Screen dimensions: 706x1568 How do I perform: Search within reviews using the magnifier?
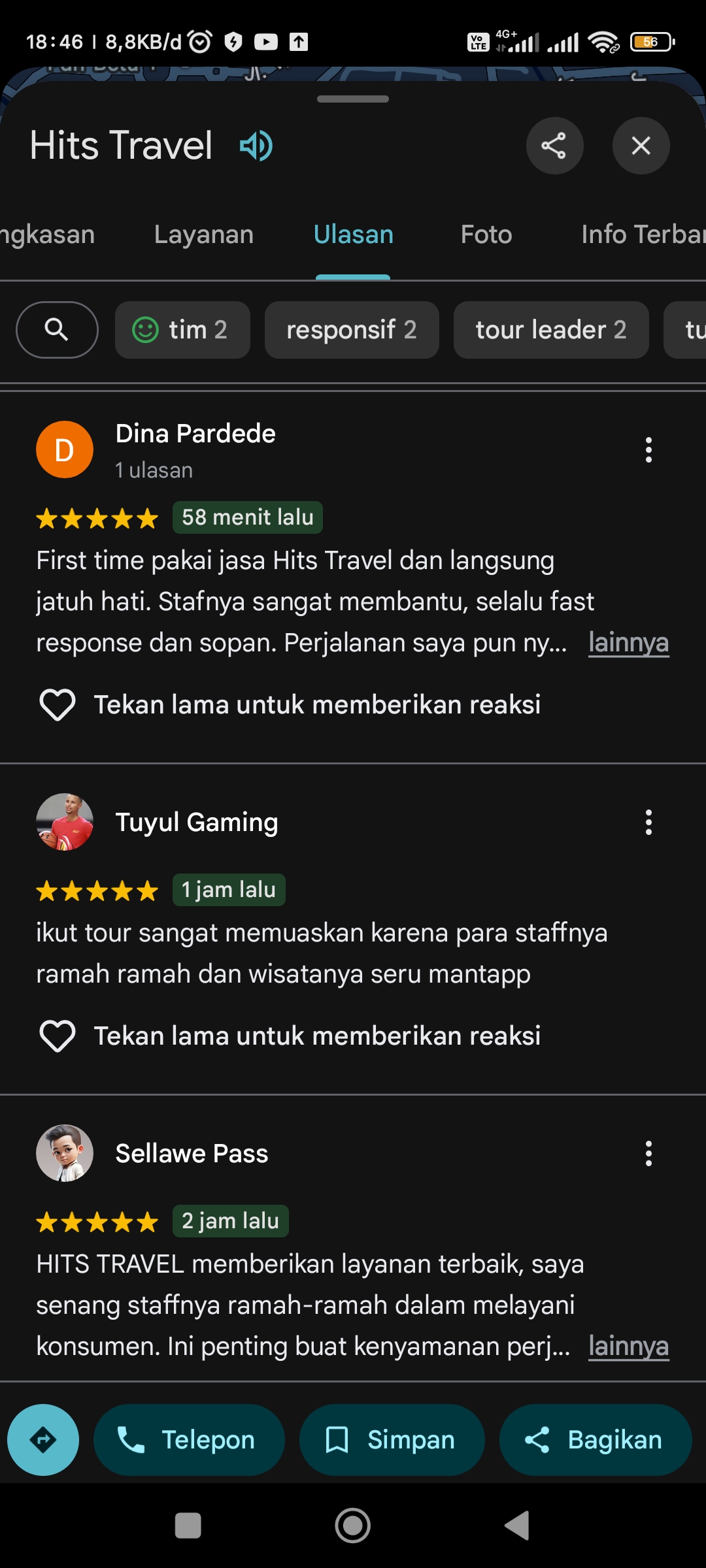pyautogui.click(x=57, y=330)
